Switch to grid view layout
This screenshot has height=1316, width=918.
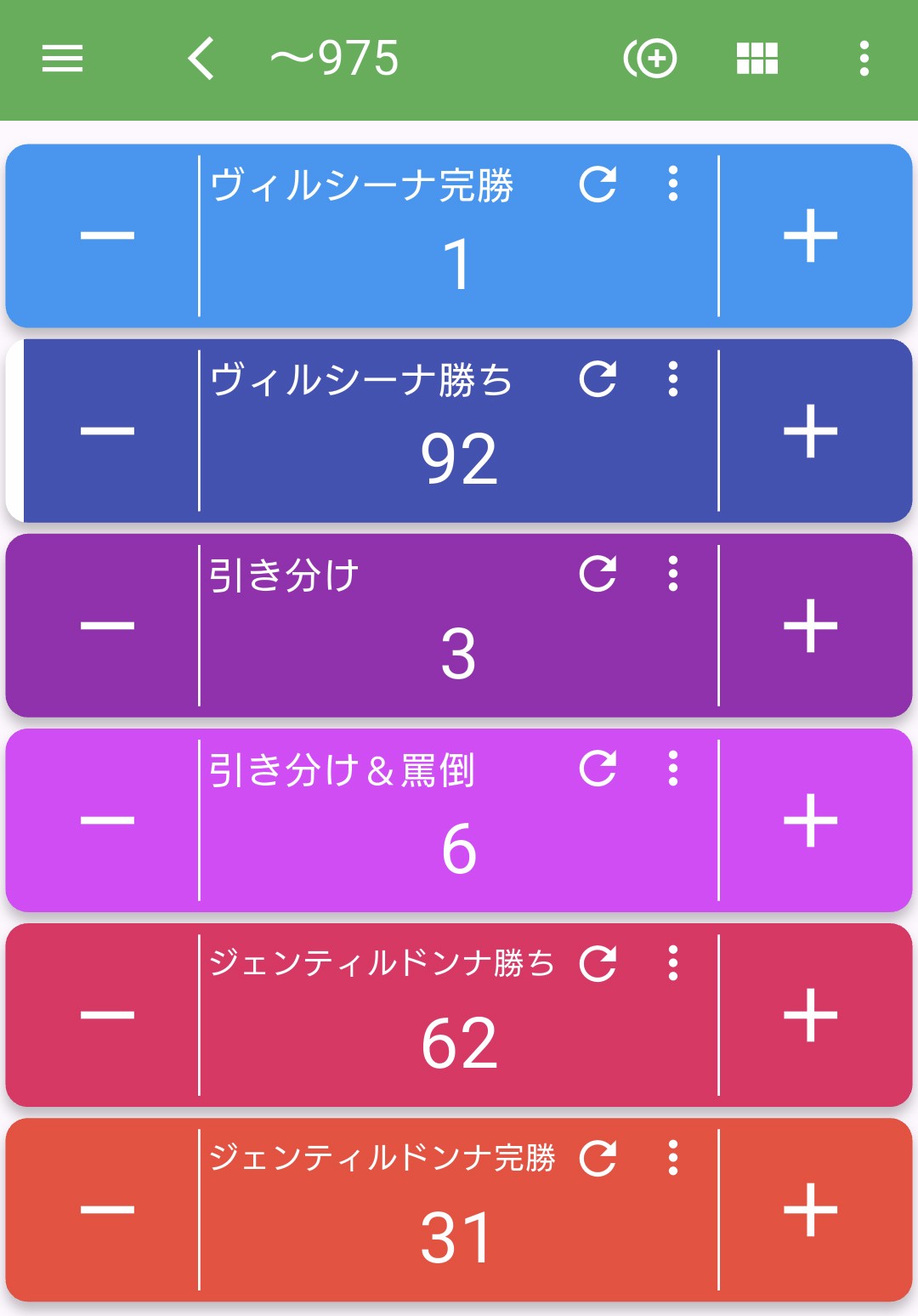coord(756,59)
